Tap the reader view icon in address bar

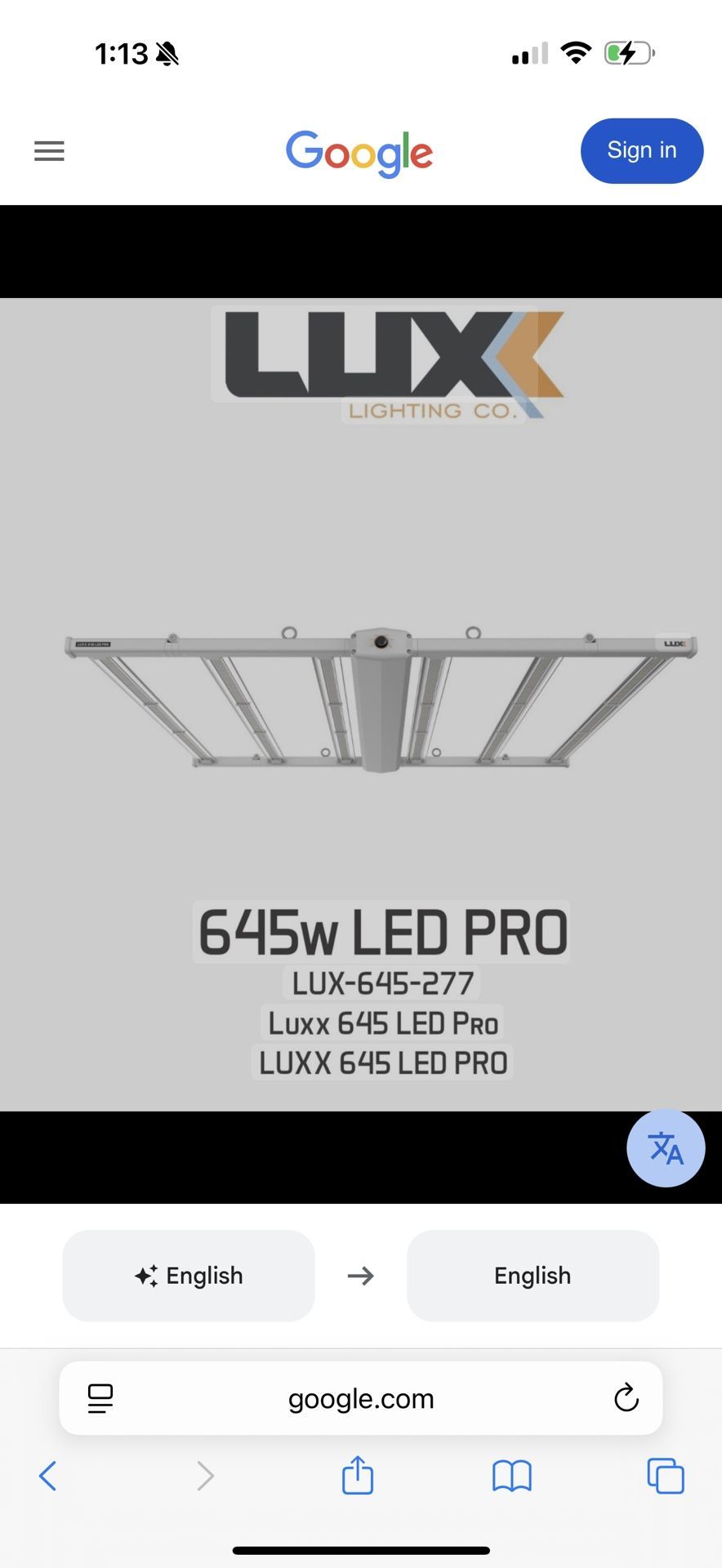[x=100, y=1398]
